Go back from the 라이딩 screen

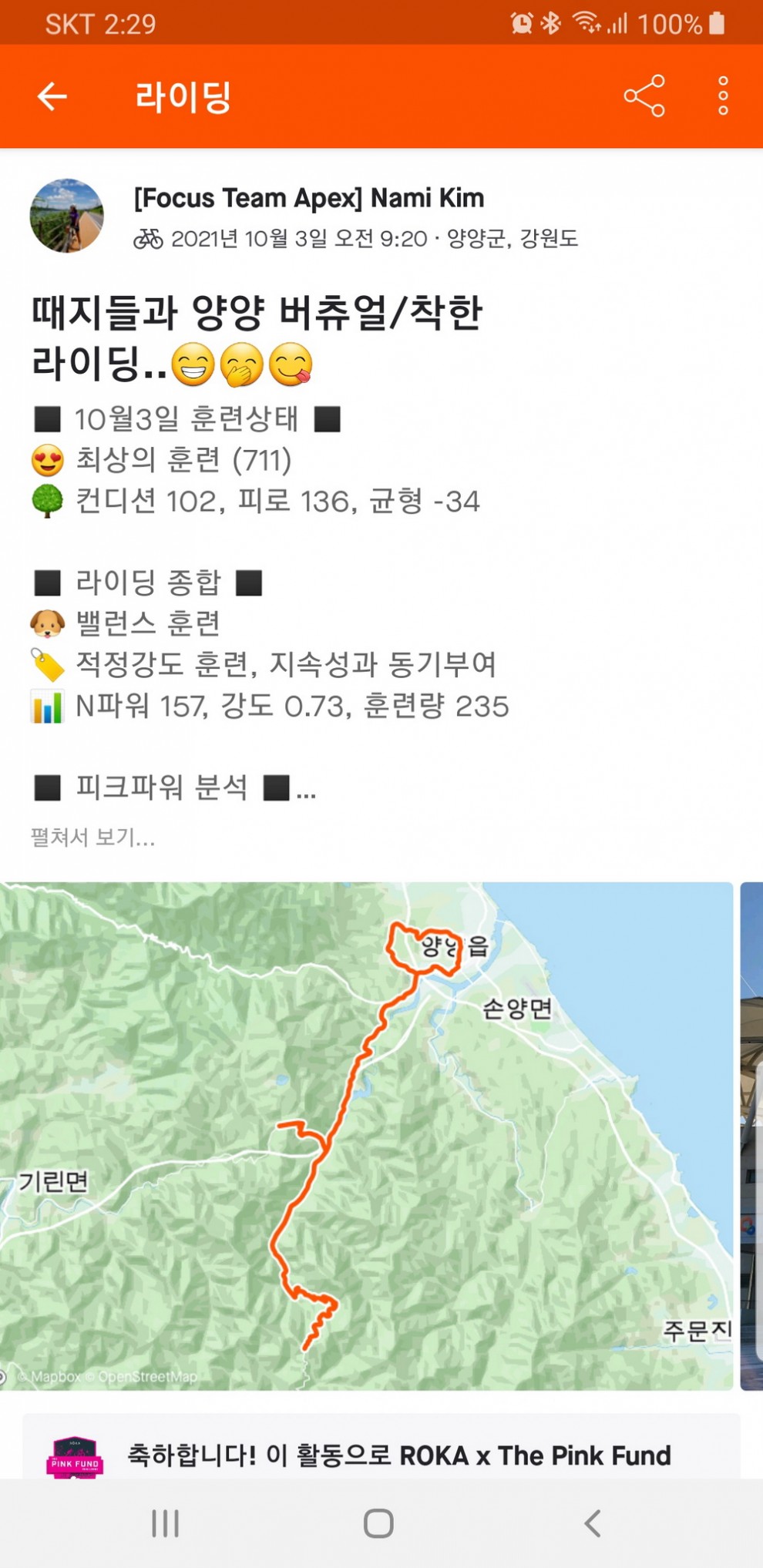(x=52, y=96)
